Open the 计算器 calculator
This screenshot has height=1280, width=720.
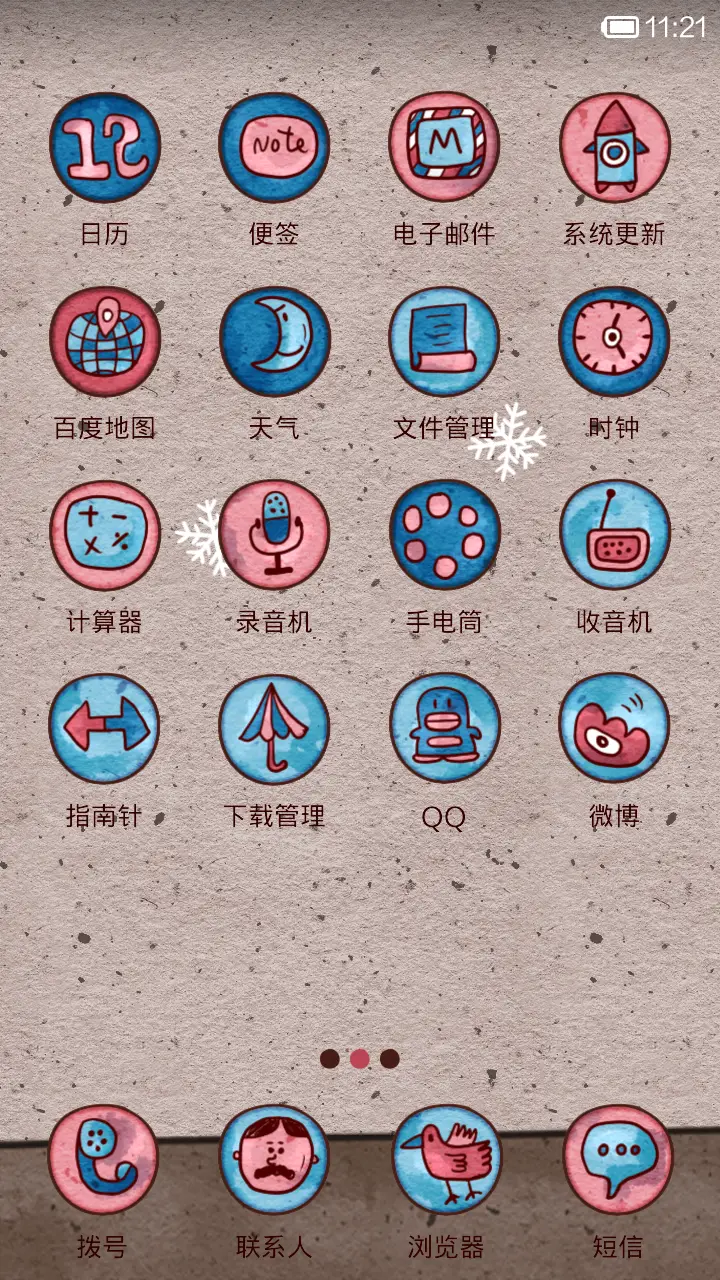click(105, 533)
